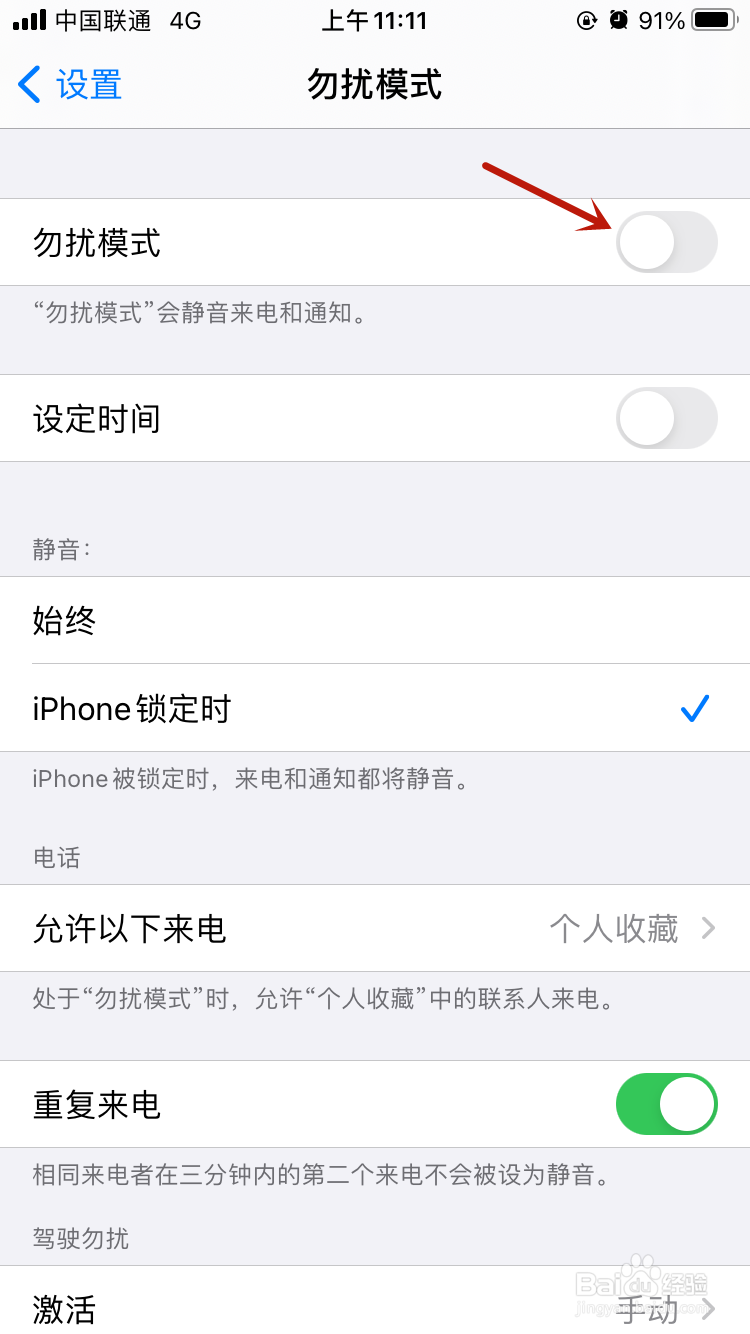Click the 时间 11:11 in status bar

375,20
